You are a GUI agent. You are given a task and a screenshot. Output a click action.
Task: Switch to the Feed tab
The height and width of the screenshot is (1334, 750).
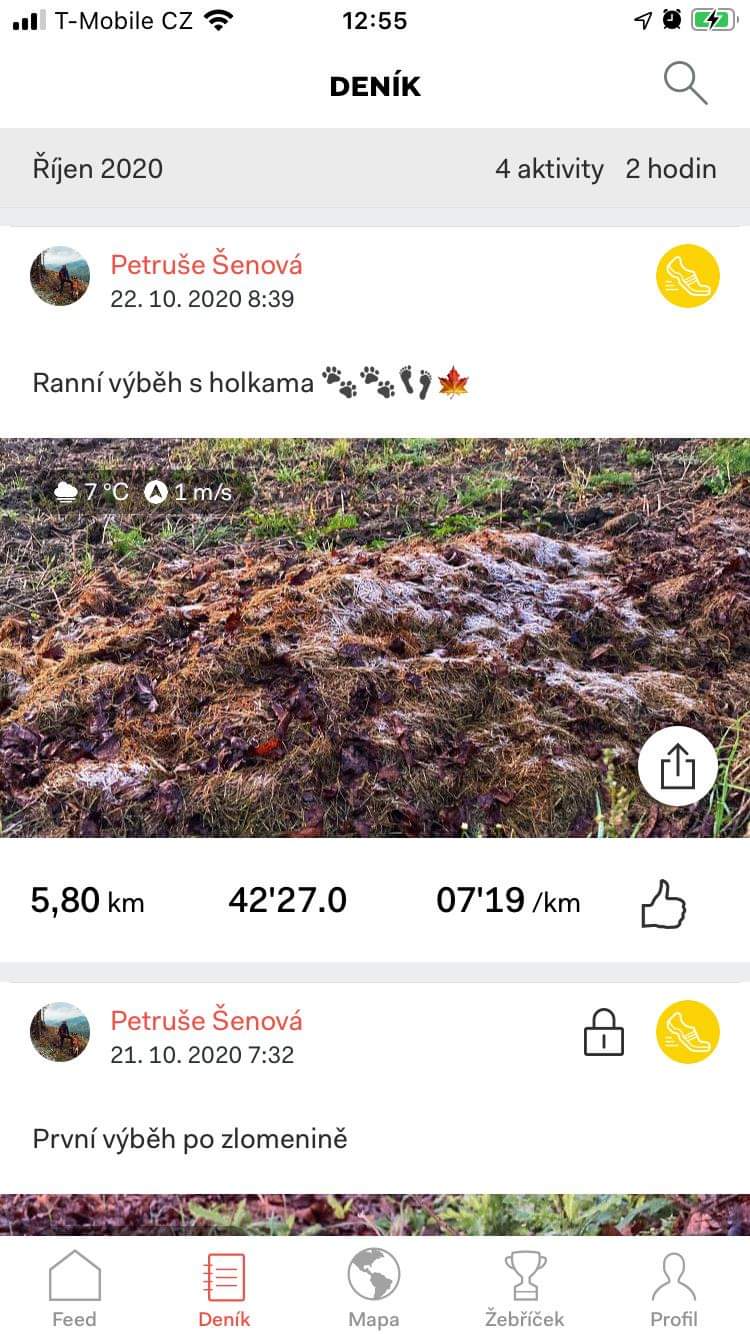point(75,1288)
